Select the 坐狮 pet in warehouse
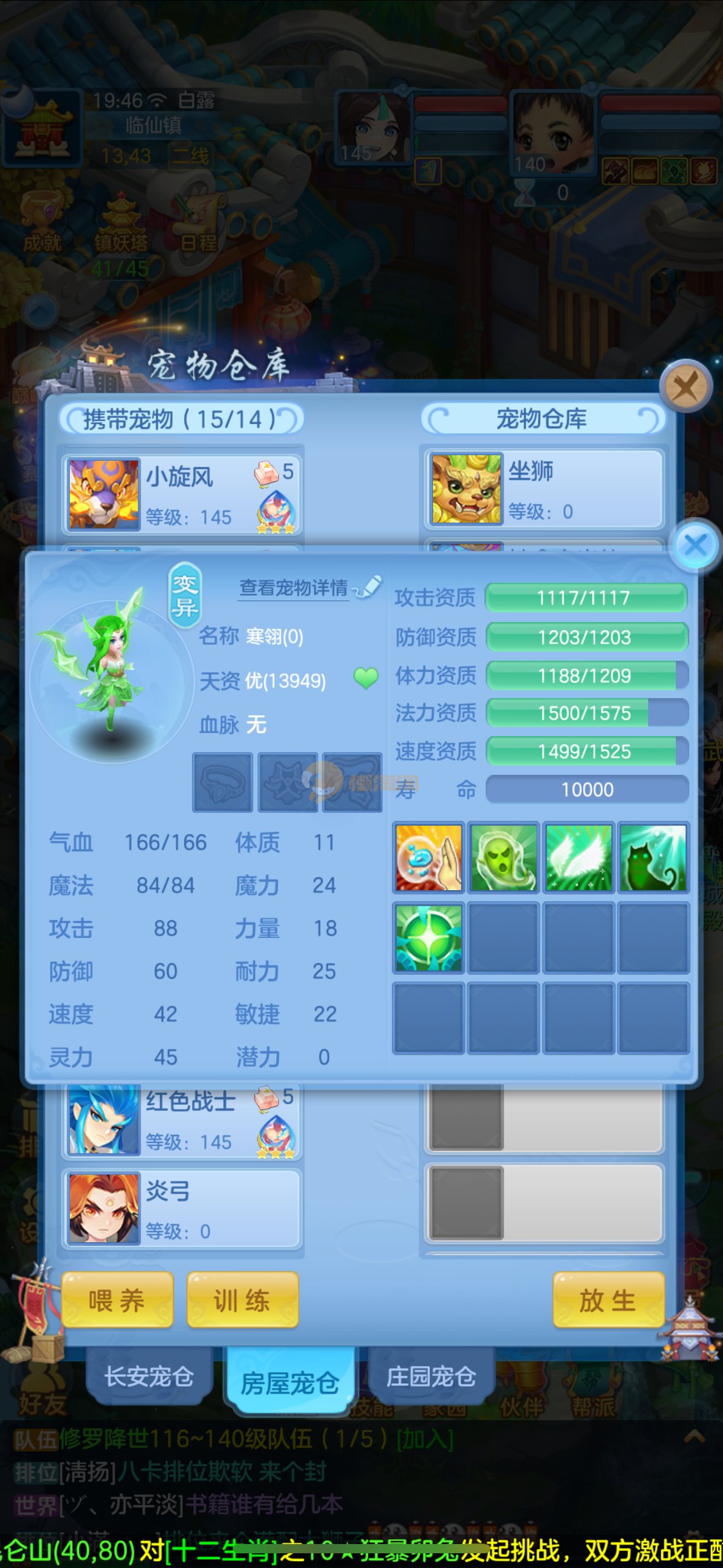Screen dimensions: 723x1568 (543, 489)
